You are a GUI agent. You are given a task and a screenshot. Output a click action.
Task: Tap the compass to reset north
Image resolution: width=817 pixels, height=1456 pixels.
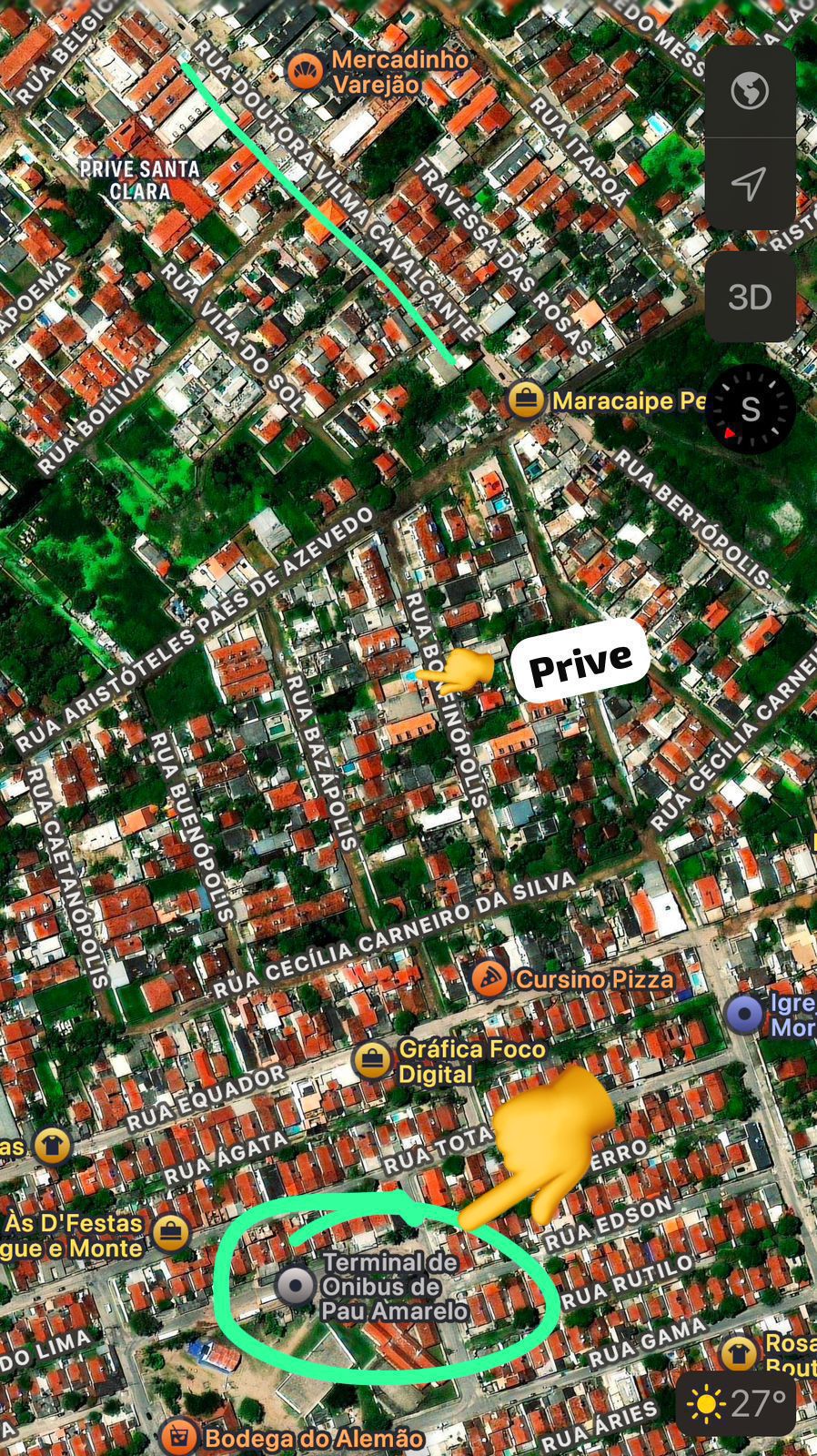click(751, 409)
